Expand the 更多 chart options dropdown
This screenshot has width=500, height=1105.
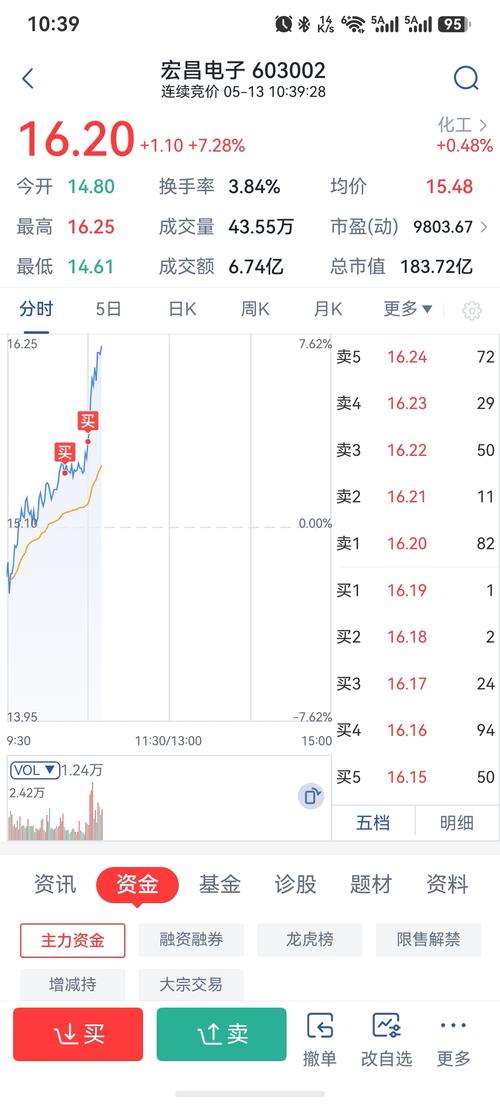pyautogui.click(x=408, y=309)
